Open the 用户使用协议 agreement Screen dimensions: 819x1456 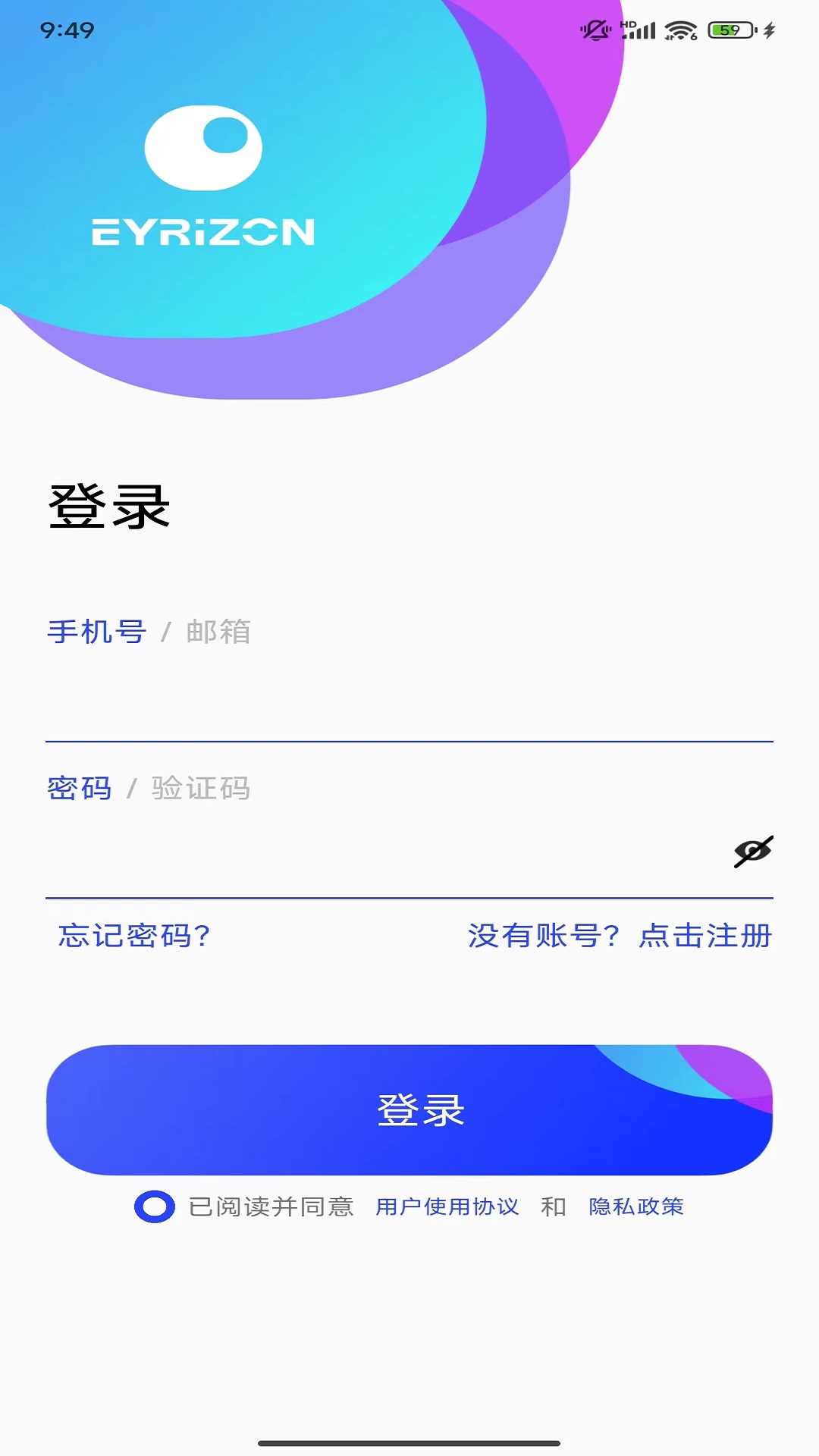447,1206
